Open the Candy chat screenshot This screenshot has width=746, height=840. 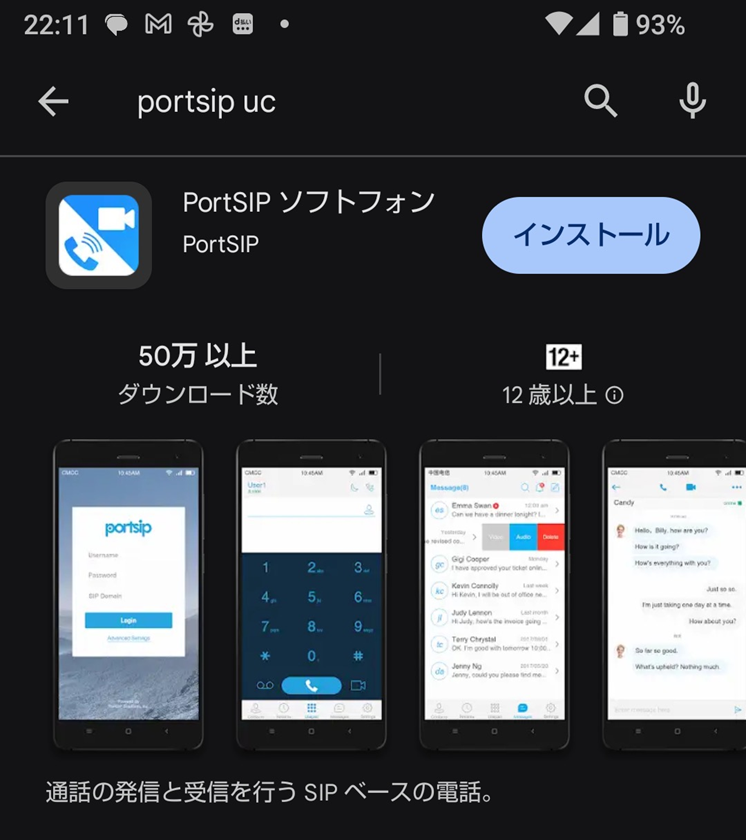click(x=675, y=594)
